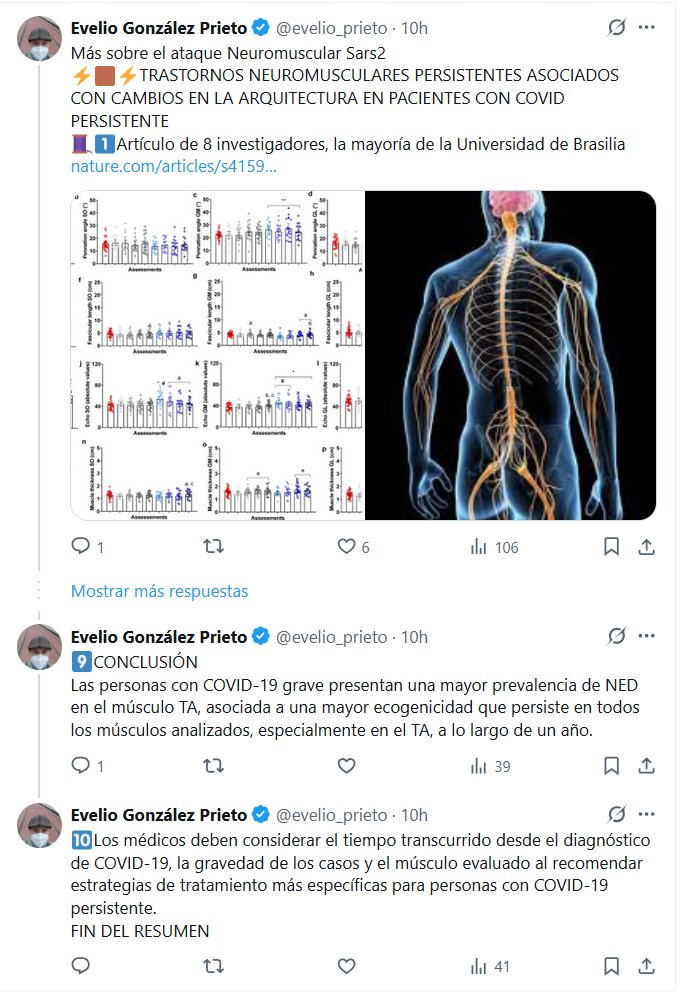View analytics of FIN DEL RESUMEN post

point(490,967)
